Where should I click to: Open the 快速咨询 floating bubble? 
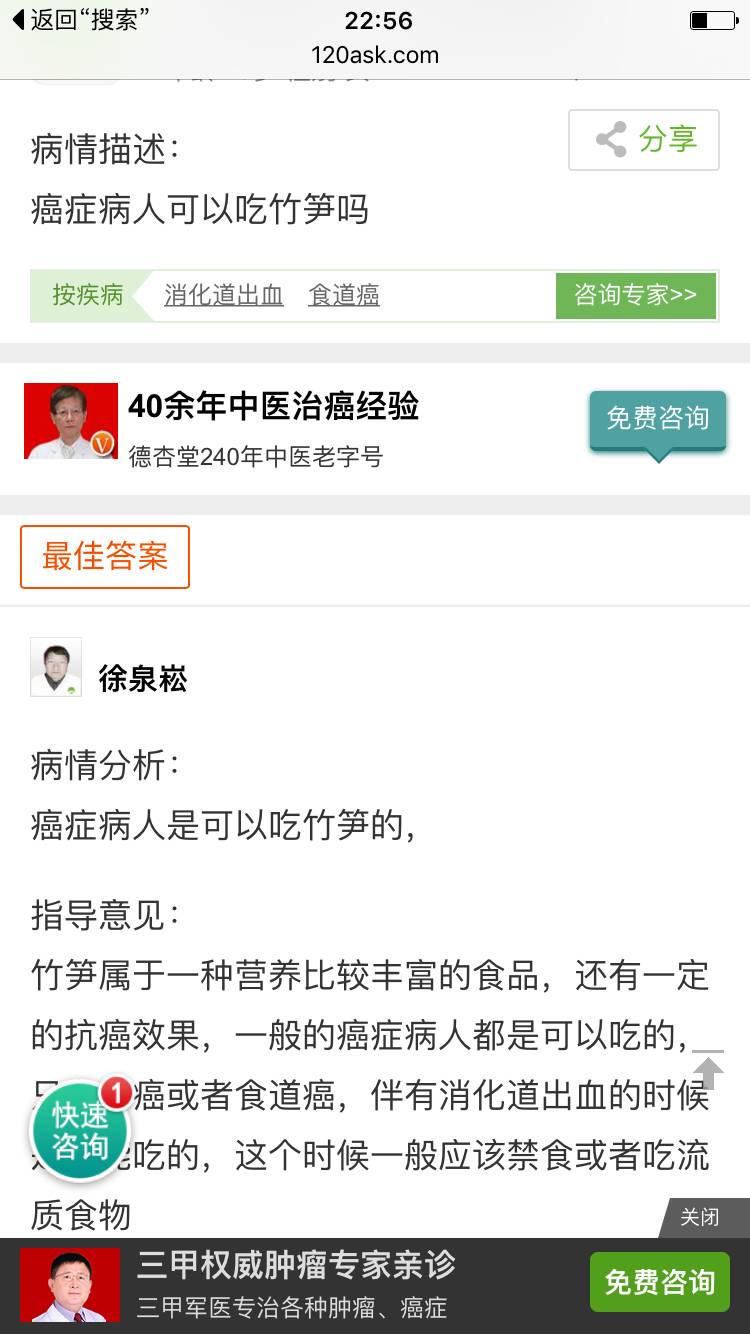(82, 1131)
